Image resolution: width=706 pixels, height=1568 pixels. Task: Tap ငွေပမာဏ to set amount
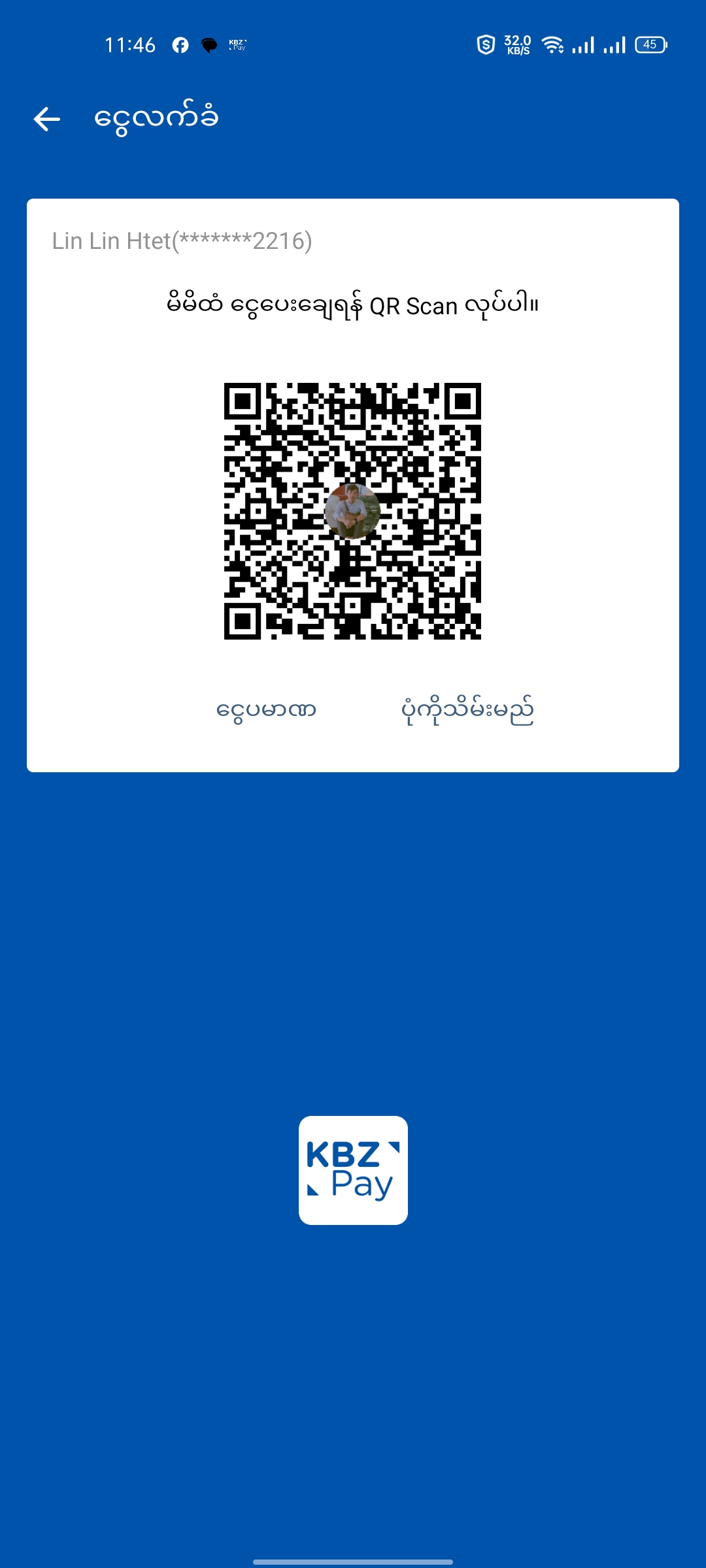pyautogui.click(x=266, y=710)
